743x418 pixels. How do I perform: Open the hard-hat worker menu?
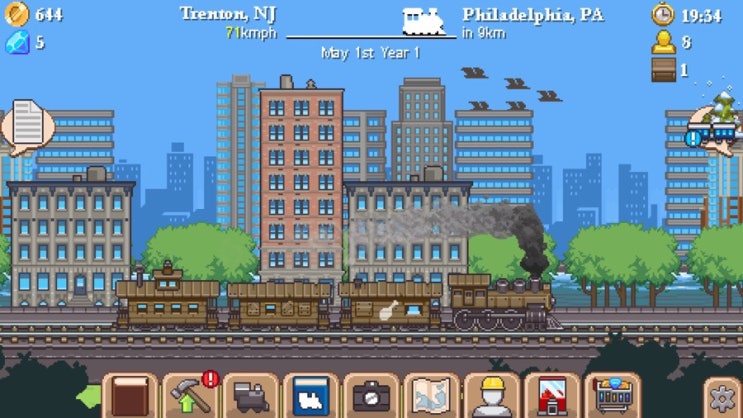(x=492, y=396)
